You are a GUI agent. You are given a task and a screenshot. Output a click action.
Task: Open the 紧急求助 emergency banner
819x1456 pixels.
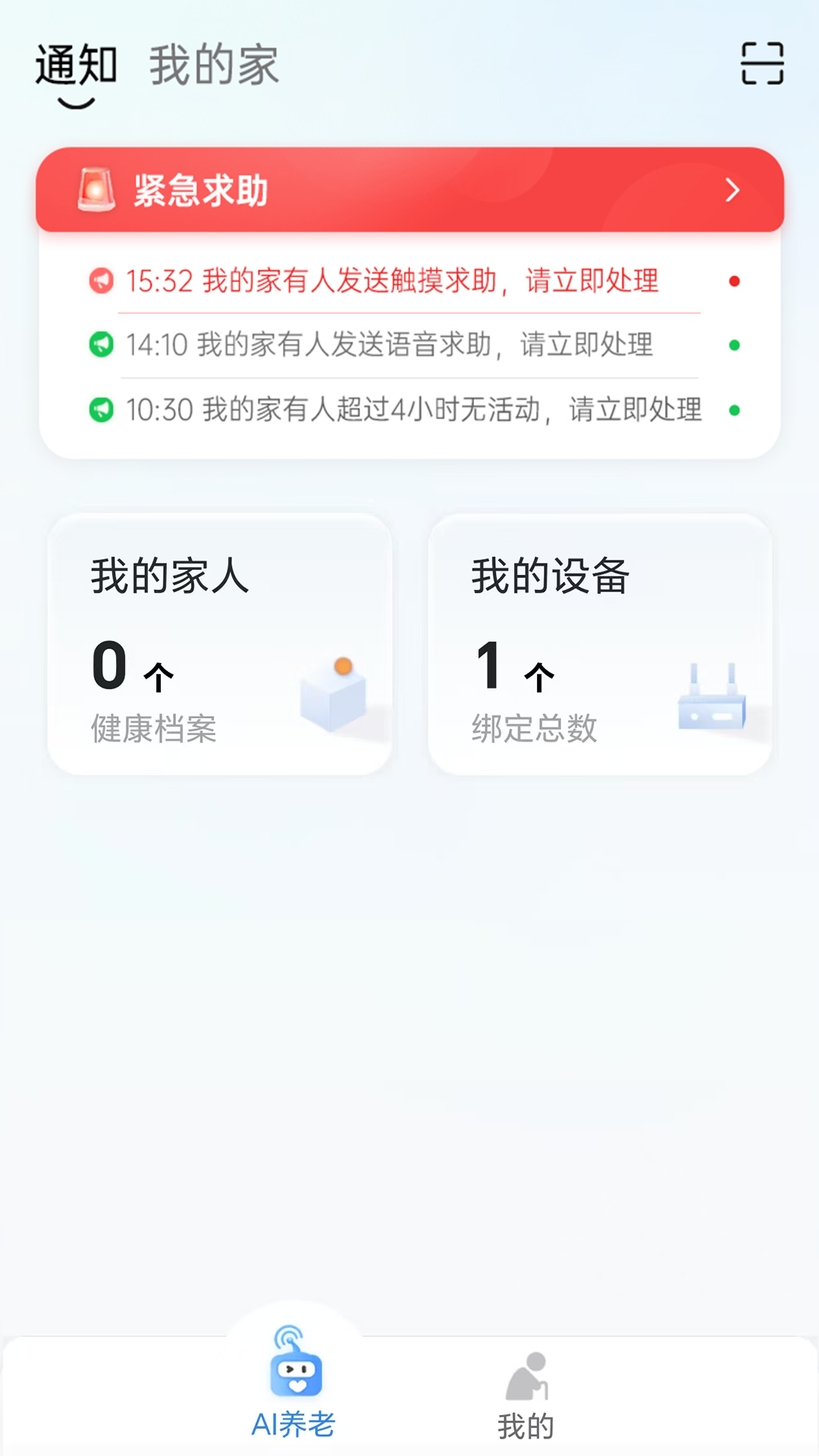point(409,190)
